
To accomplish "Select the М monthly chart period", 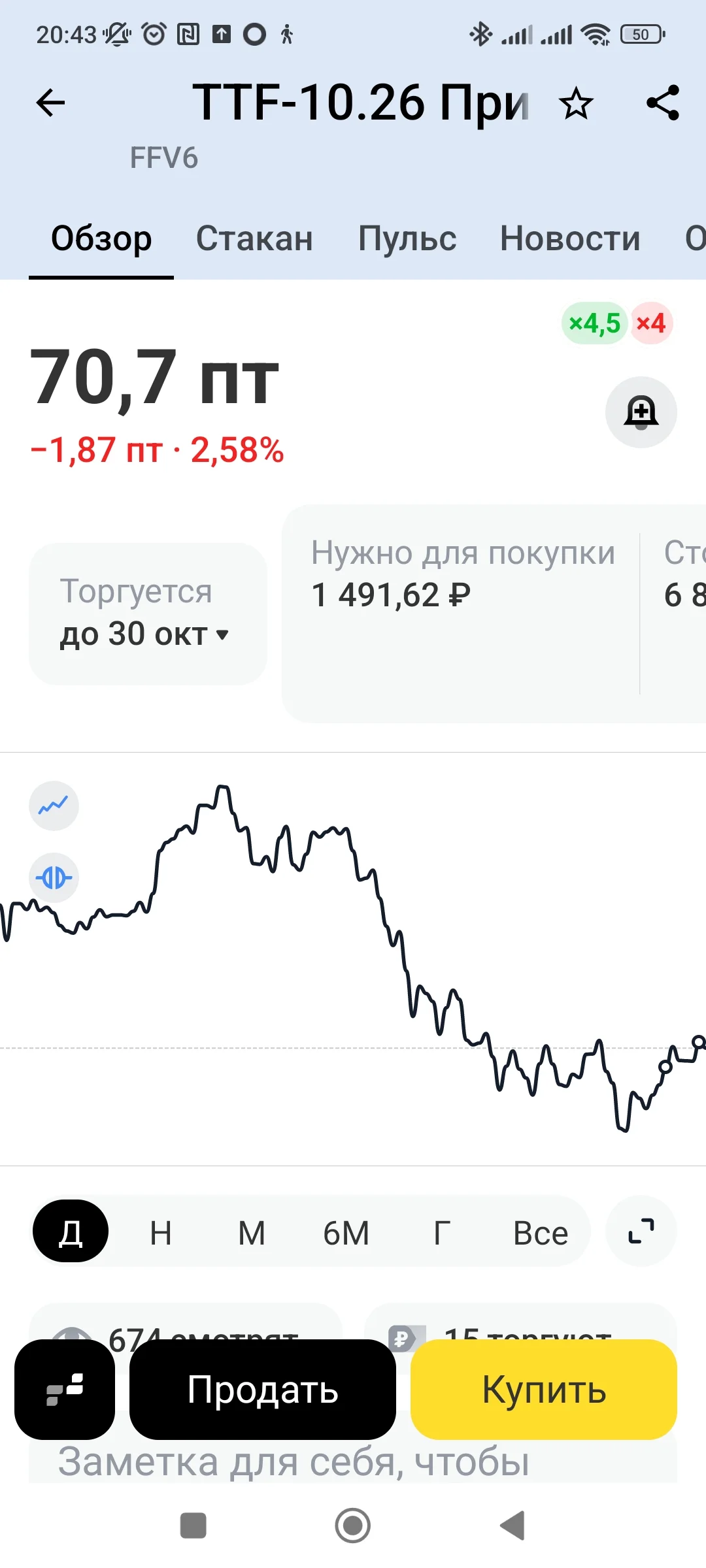I will click(x=252, y=1233).
